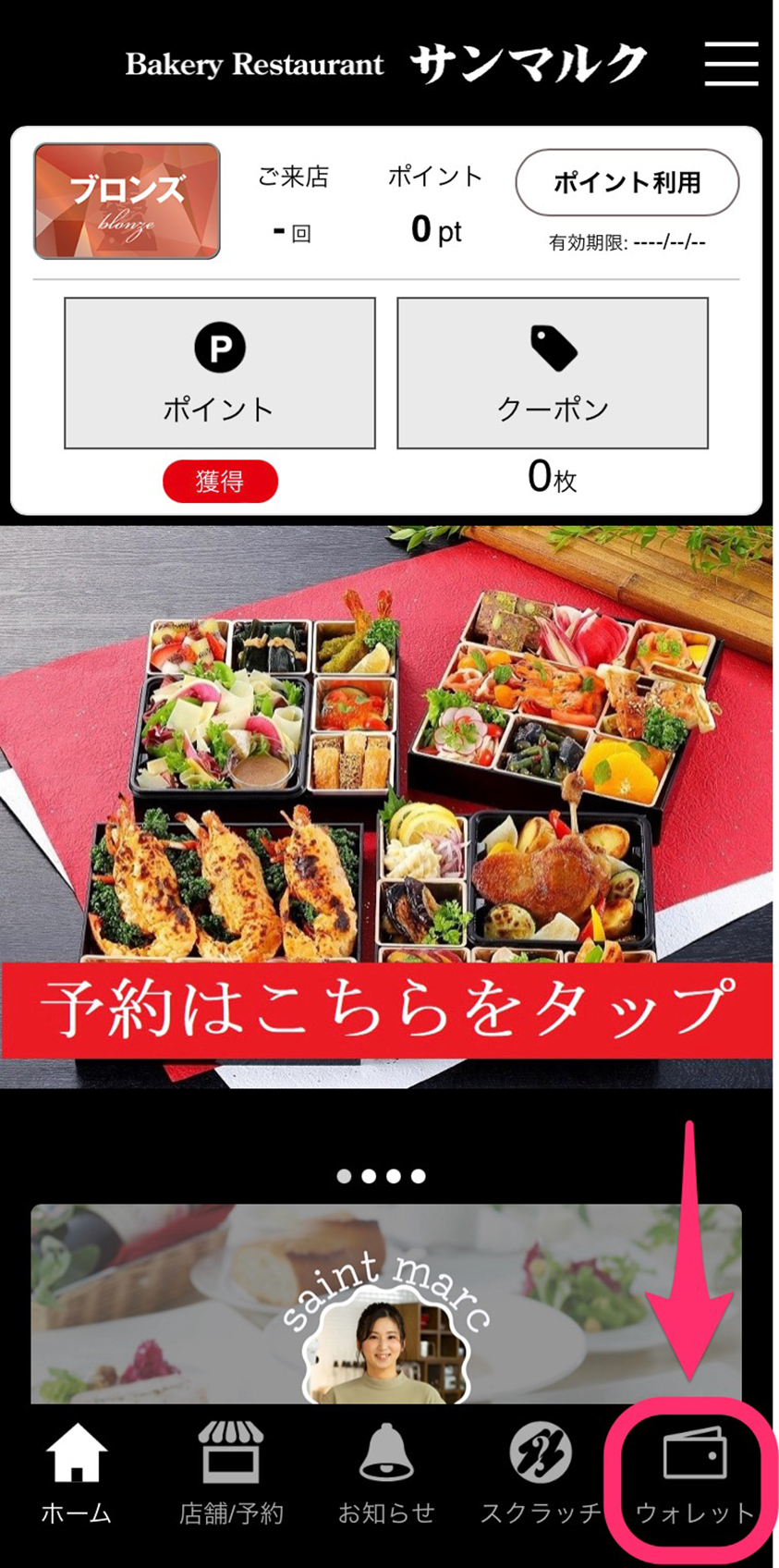Image resolution: width=779 pixels, height=1568 pixels.
Task: Switch to the 店舗/予約 tab
Action: pos(231,1475)
